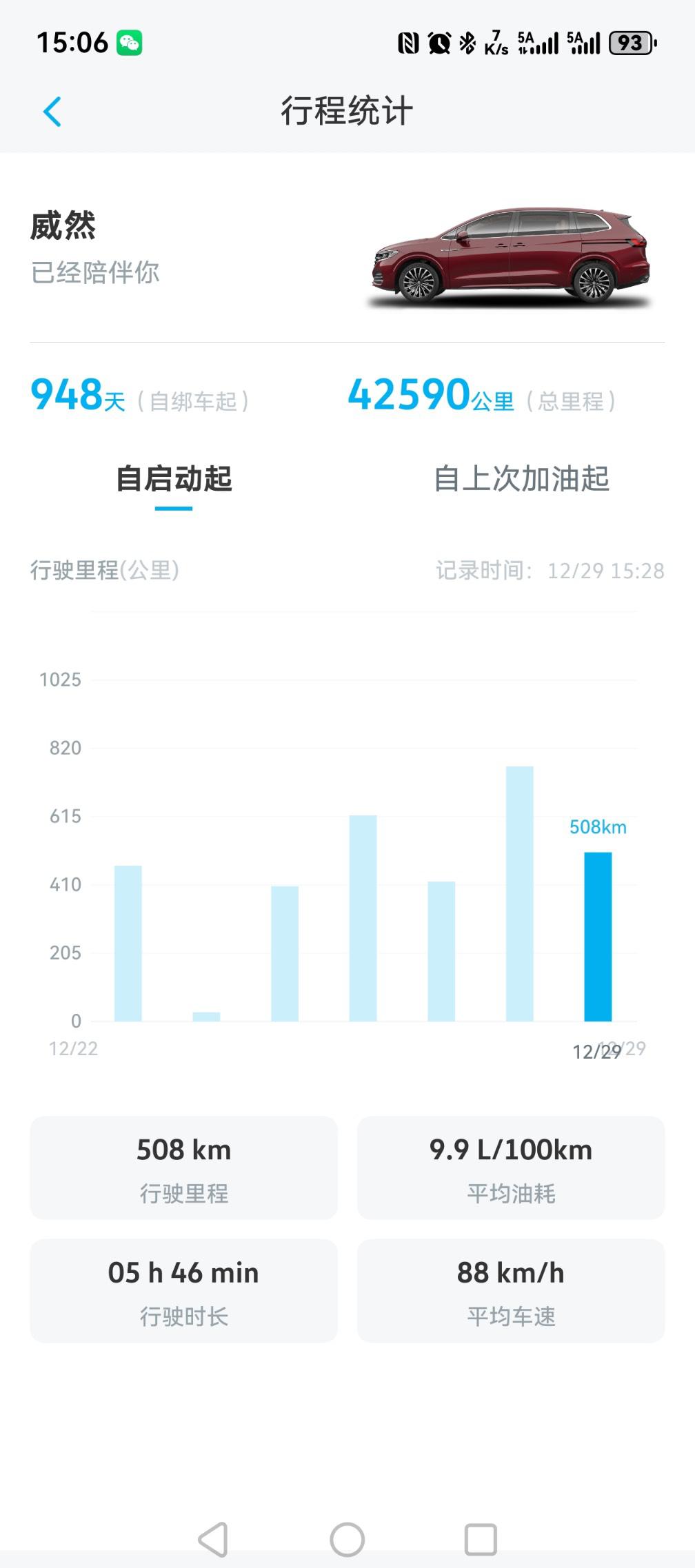
Task: Select the highlighted 508km bar
Action: pos(598,936)
